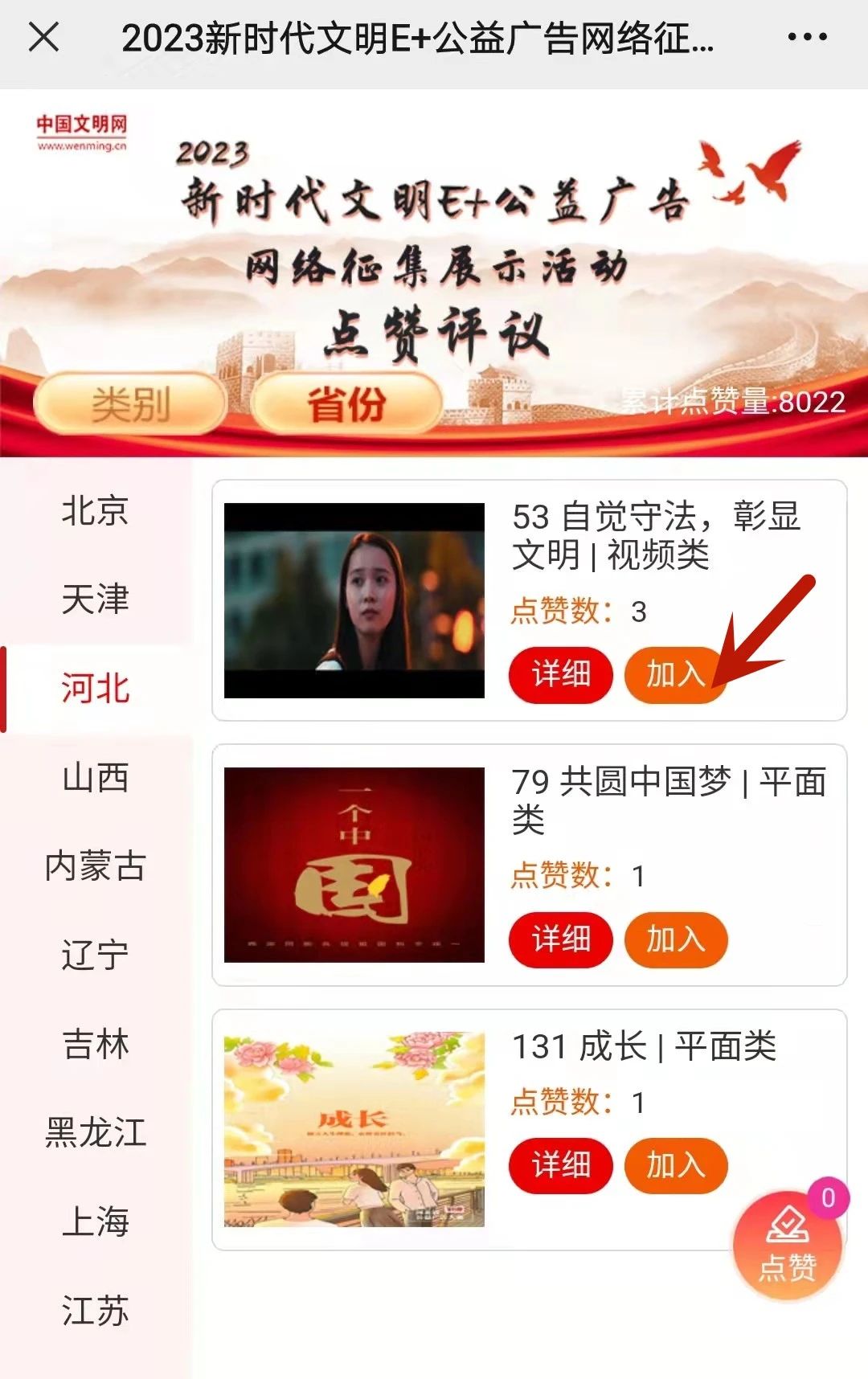Open 详细 for entry 131 成长

561,1164
